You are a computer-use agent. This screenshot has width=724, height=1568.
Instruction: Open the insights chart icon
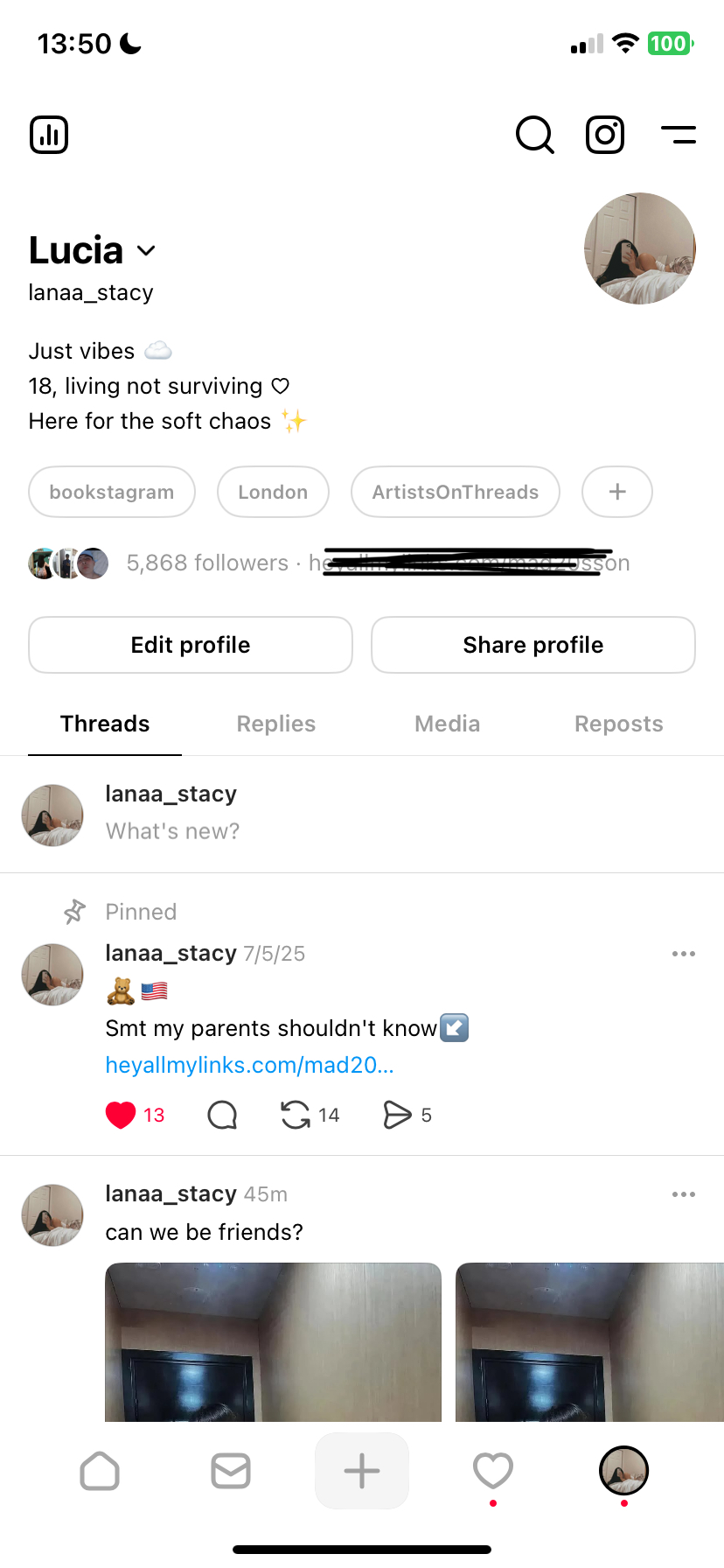pos(49,135)
